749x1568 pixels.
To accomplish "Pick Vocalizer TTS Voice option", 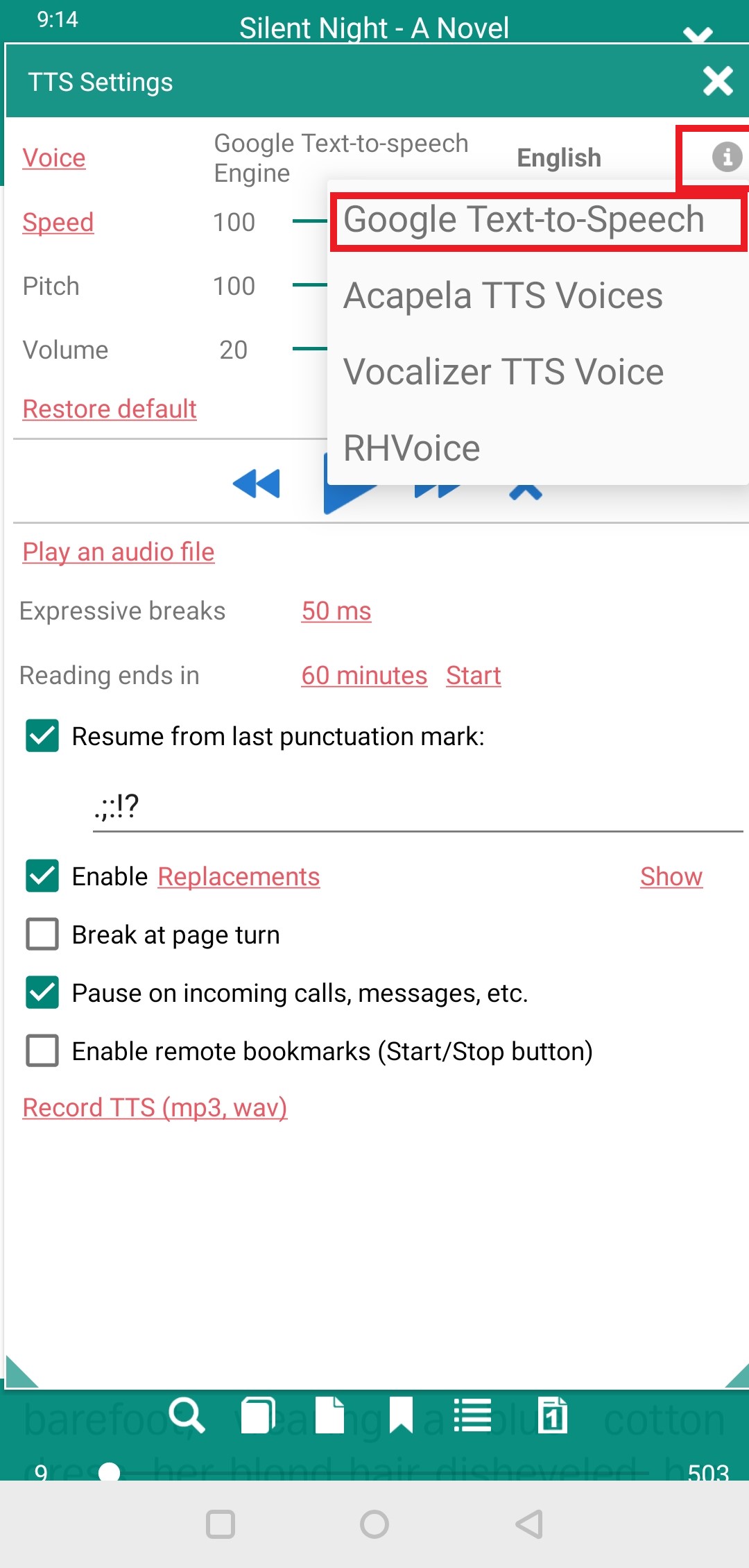I will coord(503,373).
